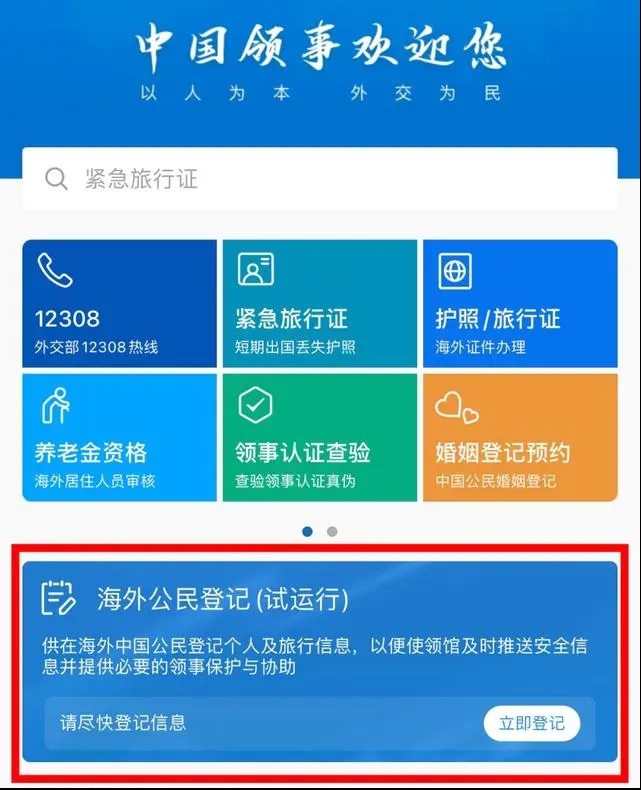This screenshot has height=790, width=641.
Task: Open the 养老金资格 tile
Action: (119, 437)
